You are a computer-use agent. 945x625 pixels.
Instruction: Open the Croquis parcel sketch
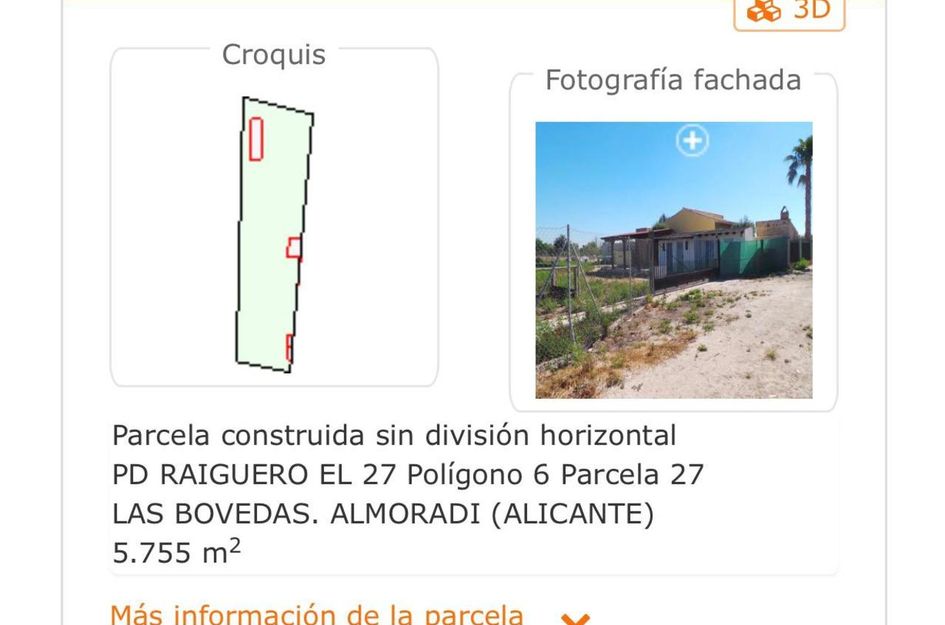point(273,235)
